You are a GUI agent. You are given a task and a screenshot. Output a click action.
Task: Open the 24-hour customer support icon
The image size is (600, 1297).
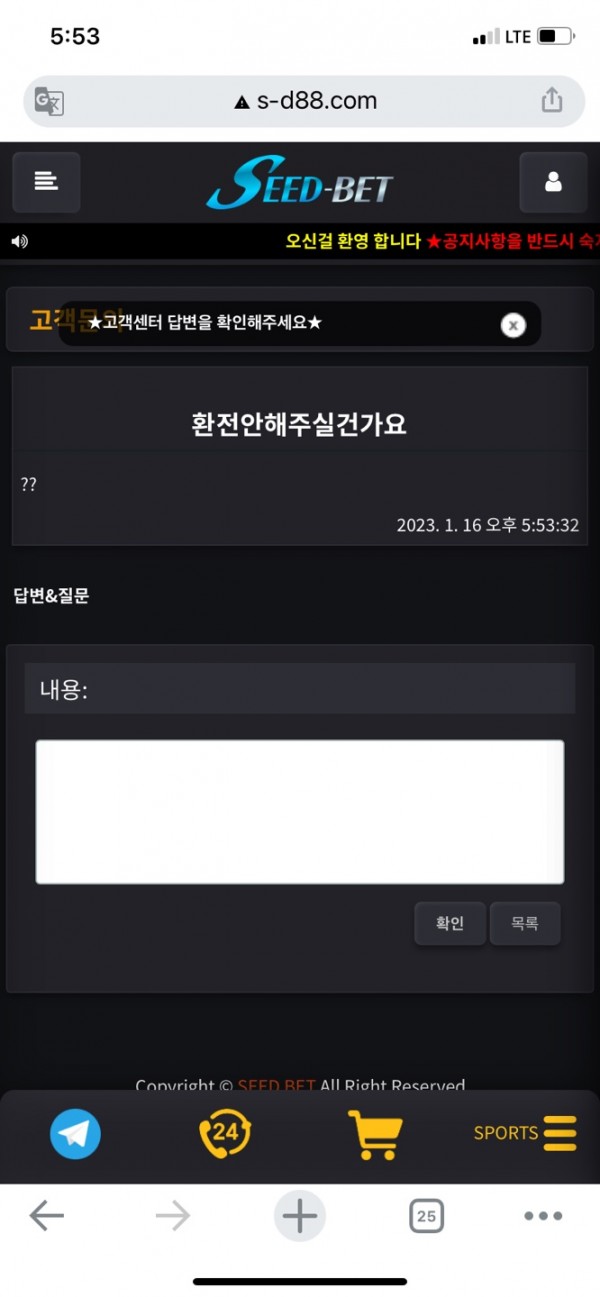(x=225, y=1134)
